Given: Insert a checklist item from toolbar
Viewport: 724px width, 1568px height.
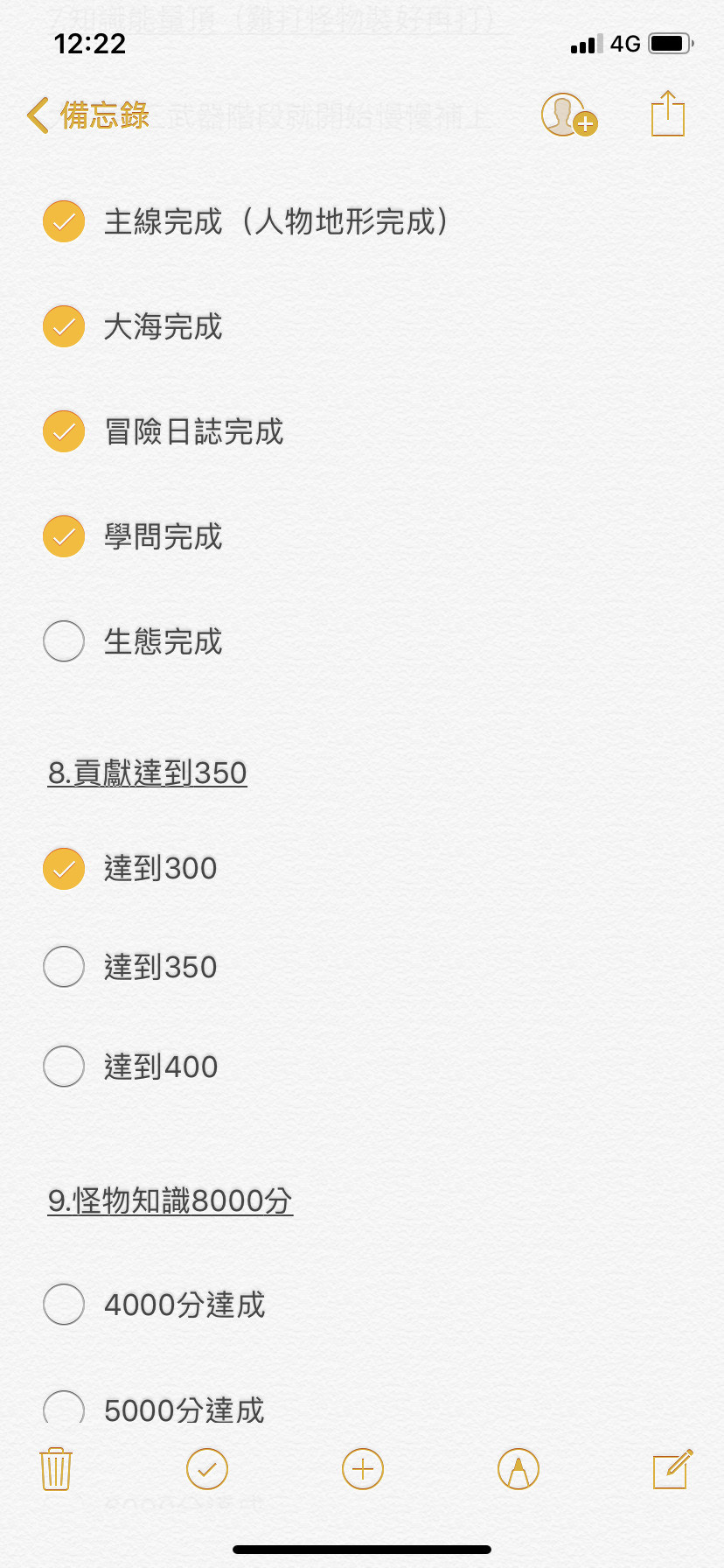Looking at the screenshot, I should [207, 1469].
